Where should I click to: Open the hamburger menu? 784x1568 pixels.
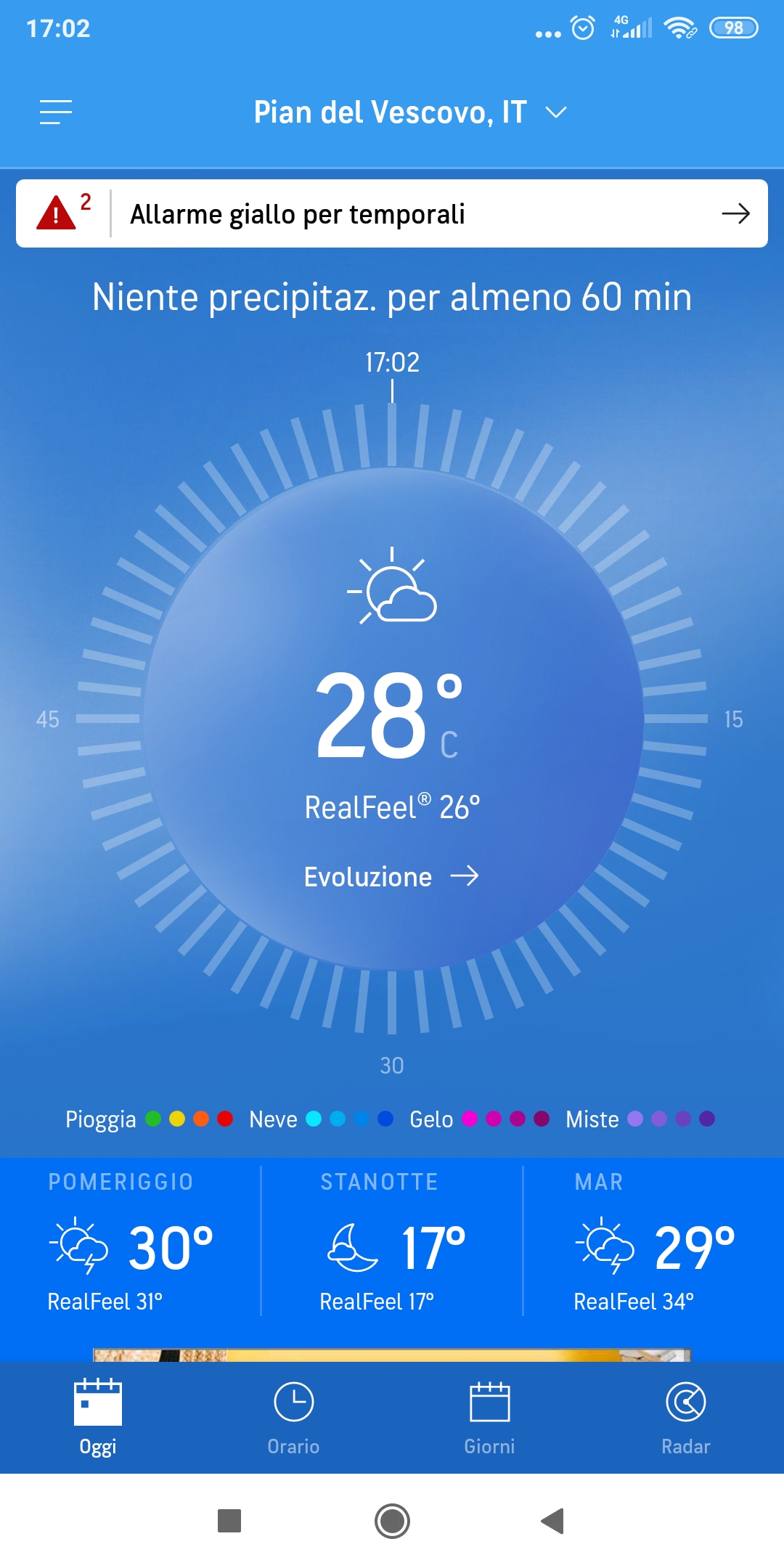(56, 113)
